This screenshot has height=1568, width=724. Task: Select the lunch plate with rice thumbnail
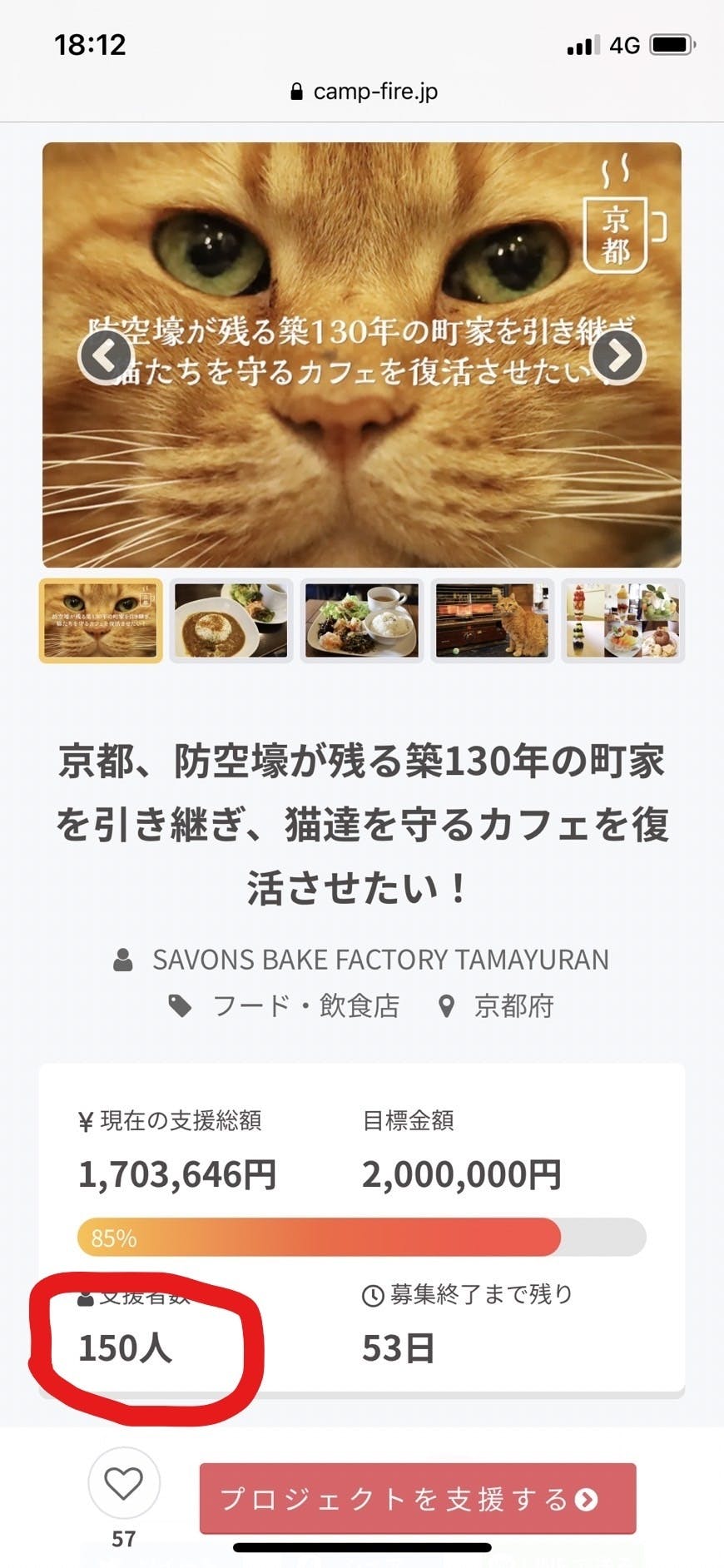pos(362,621)
